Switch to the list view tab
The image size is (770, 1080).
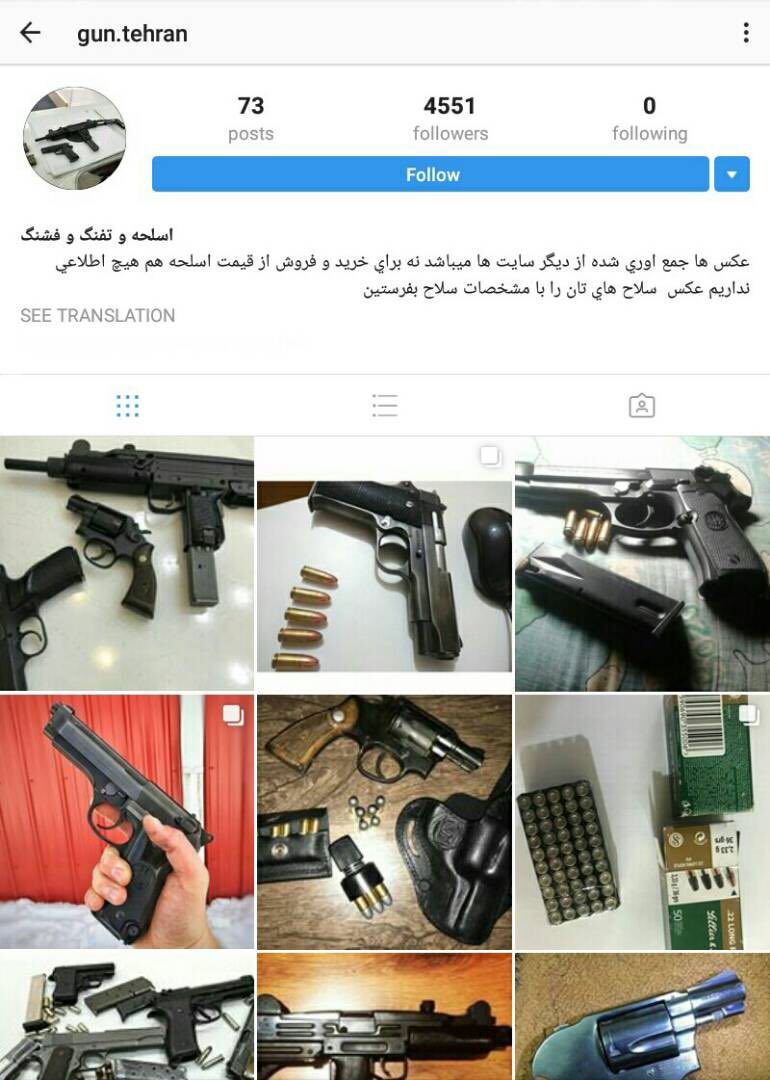click(385, 405)
